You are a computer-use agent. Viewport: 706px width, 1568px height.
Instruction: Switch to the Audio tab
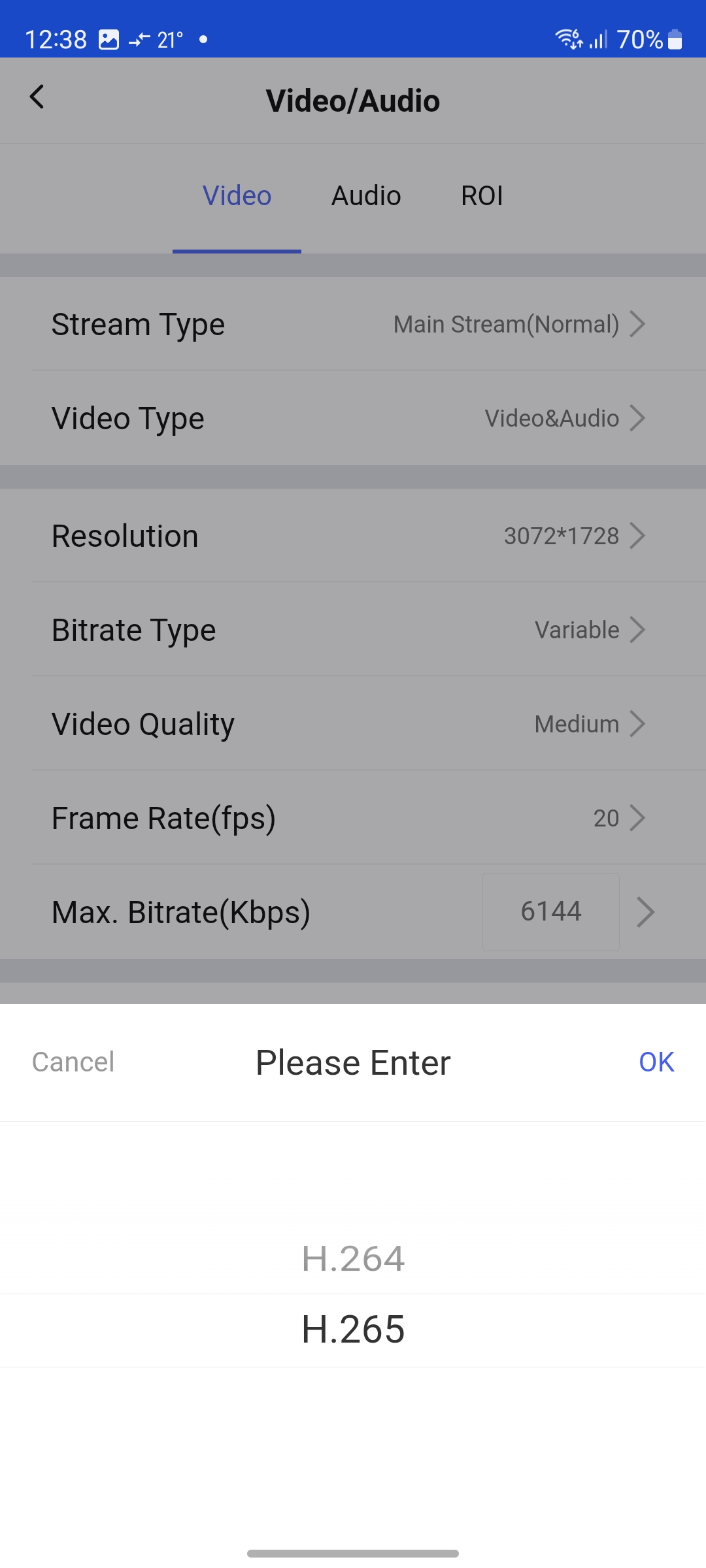coord(366,196)
